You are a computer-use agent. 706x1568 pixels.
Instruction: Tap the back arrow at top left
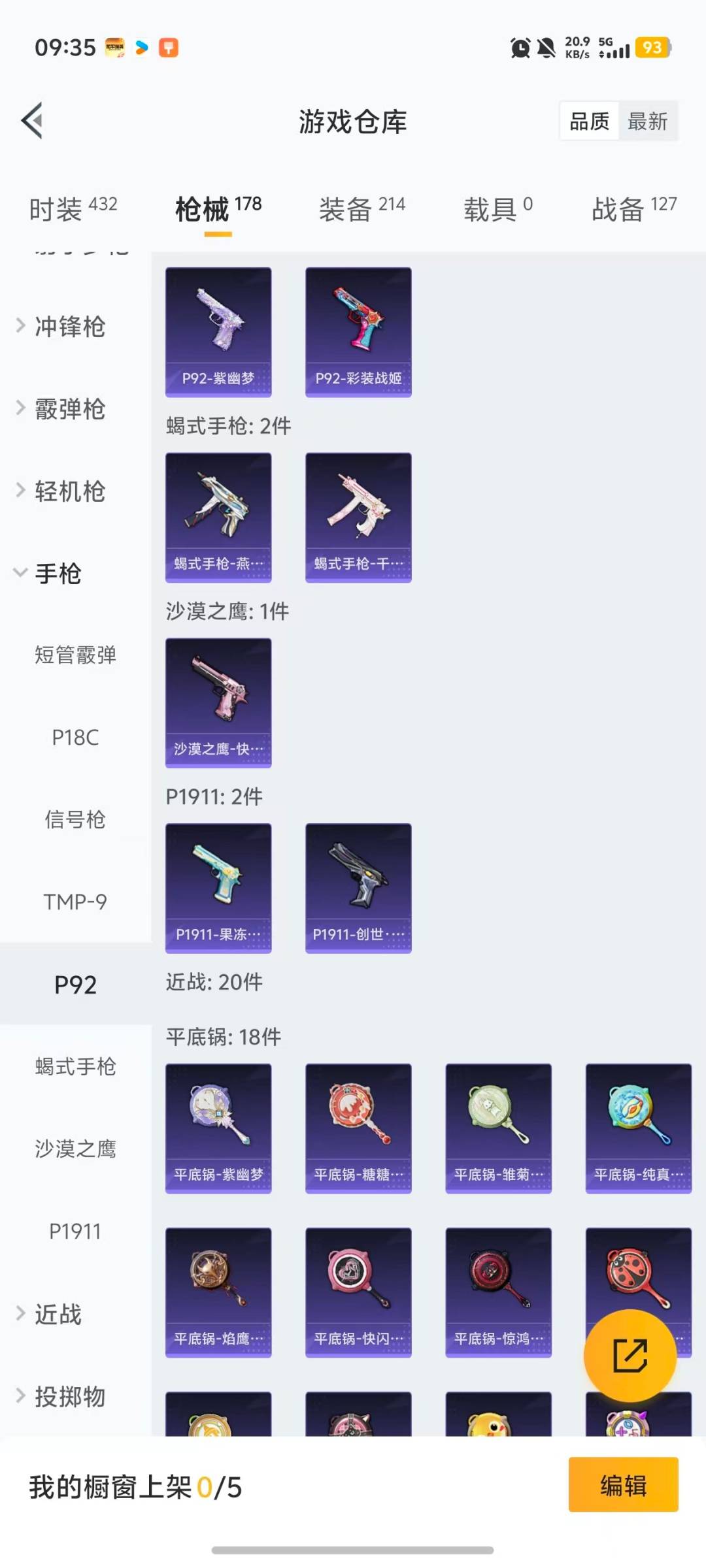point(32,121)
